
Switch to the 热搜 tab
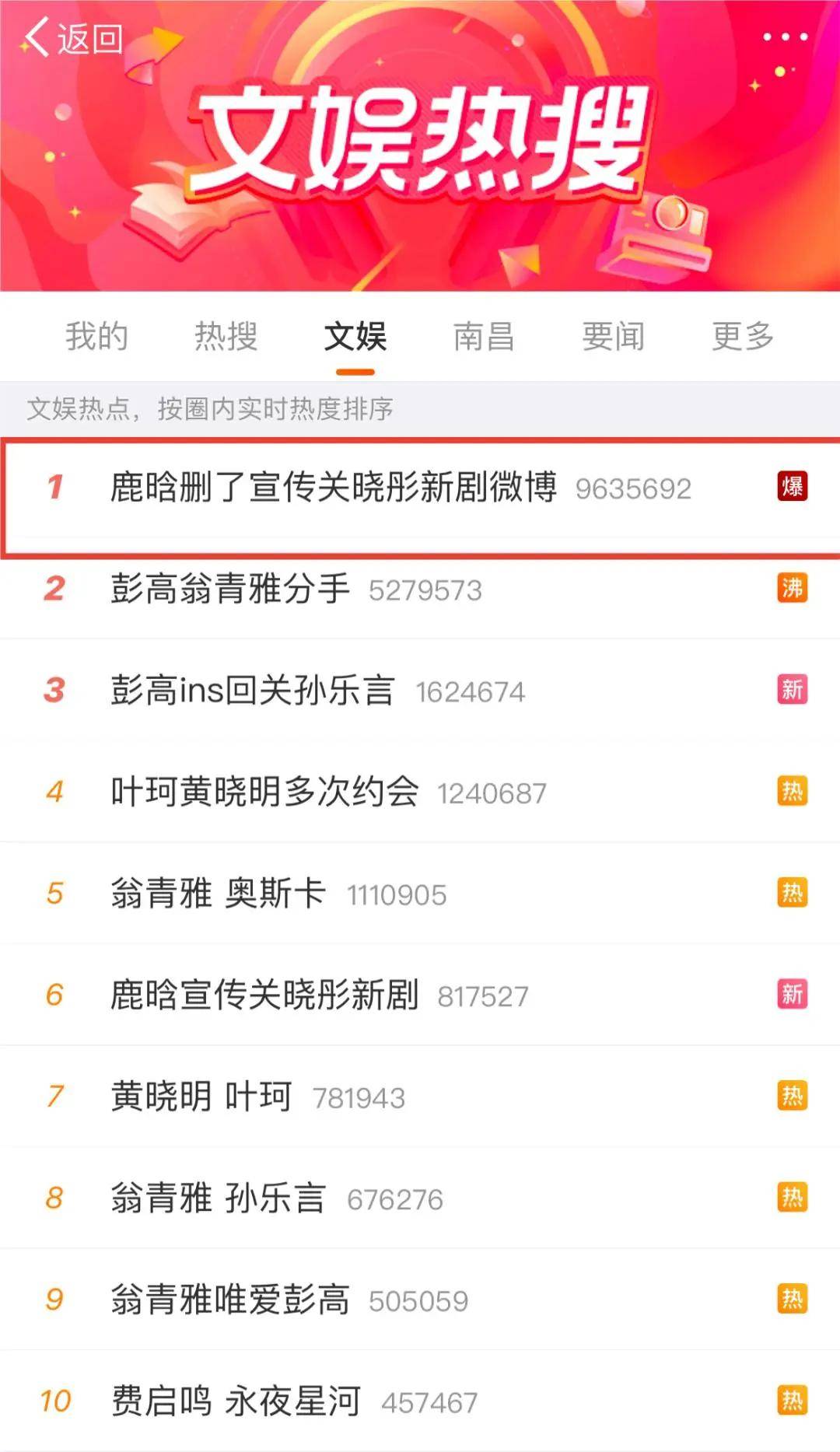click(x=226, y=336)
